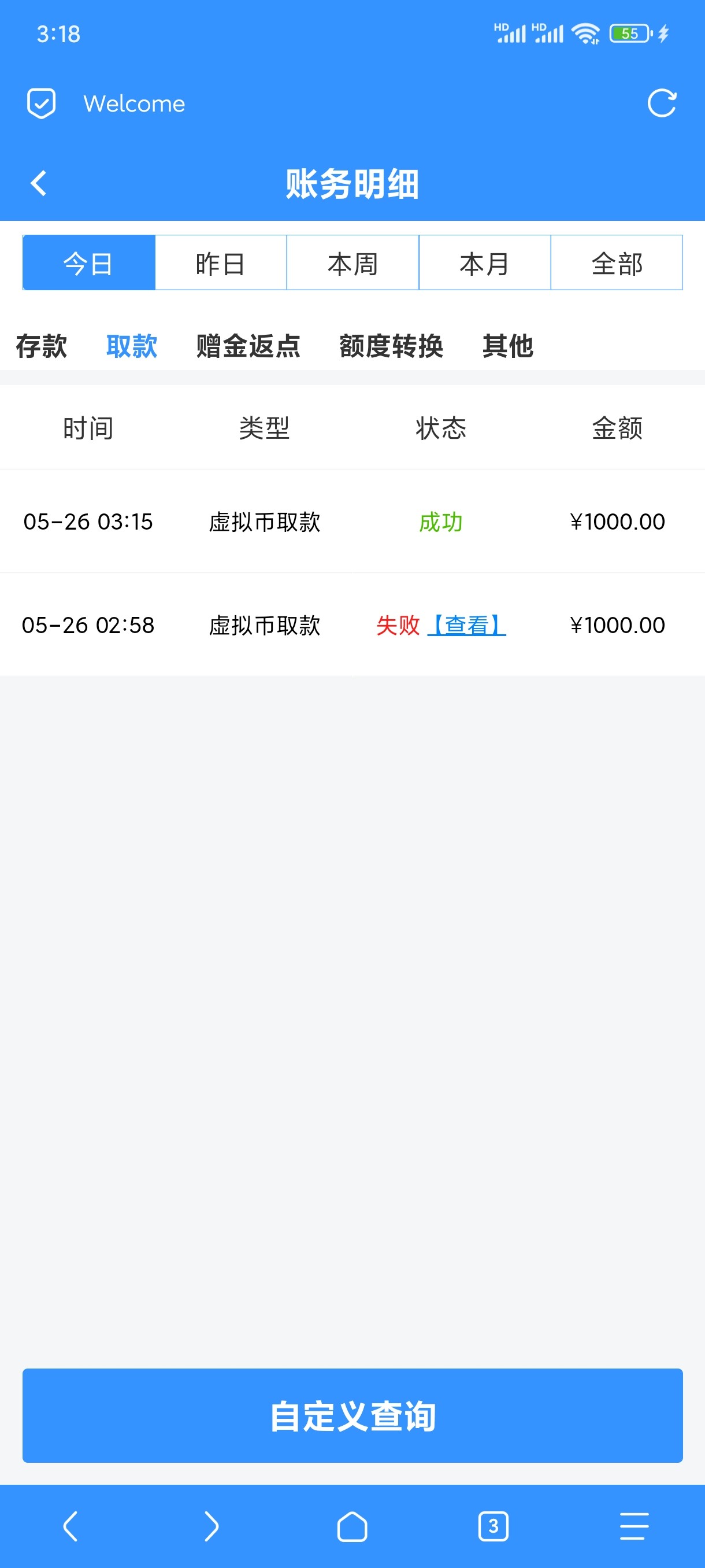This screenshot has width=705, height=1568.
Task: Switch to 本月 date filter
Action: tap(485, 264)
